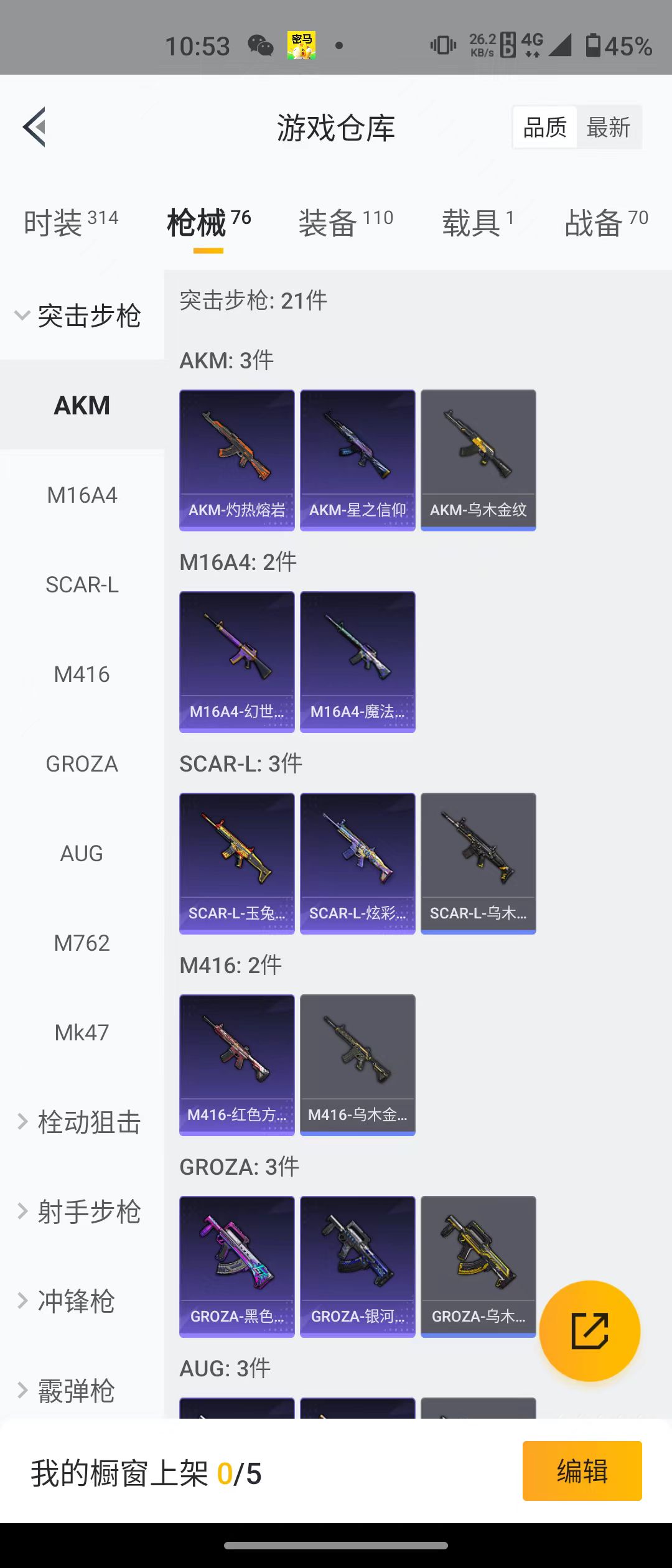Open the 载具 tab

[477, 223]
